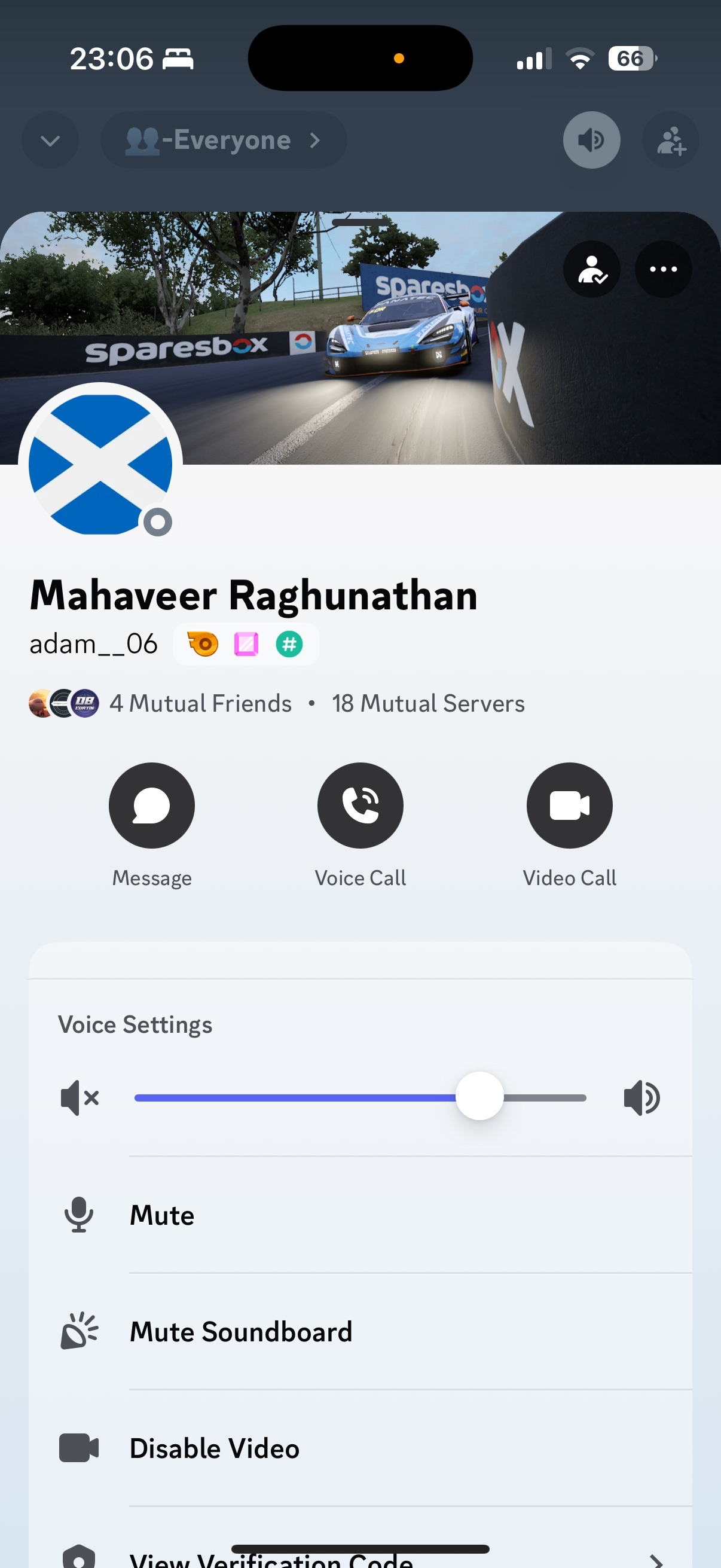The image size is (721, 1568).
Task: Open the friend status icon on the banner
Action: coord(591,269)
